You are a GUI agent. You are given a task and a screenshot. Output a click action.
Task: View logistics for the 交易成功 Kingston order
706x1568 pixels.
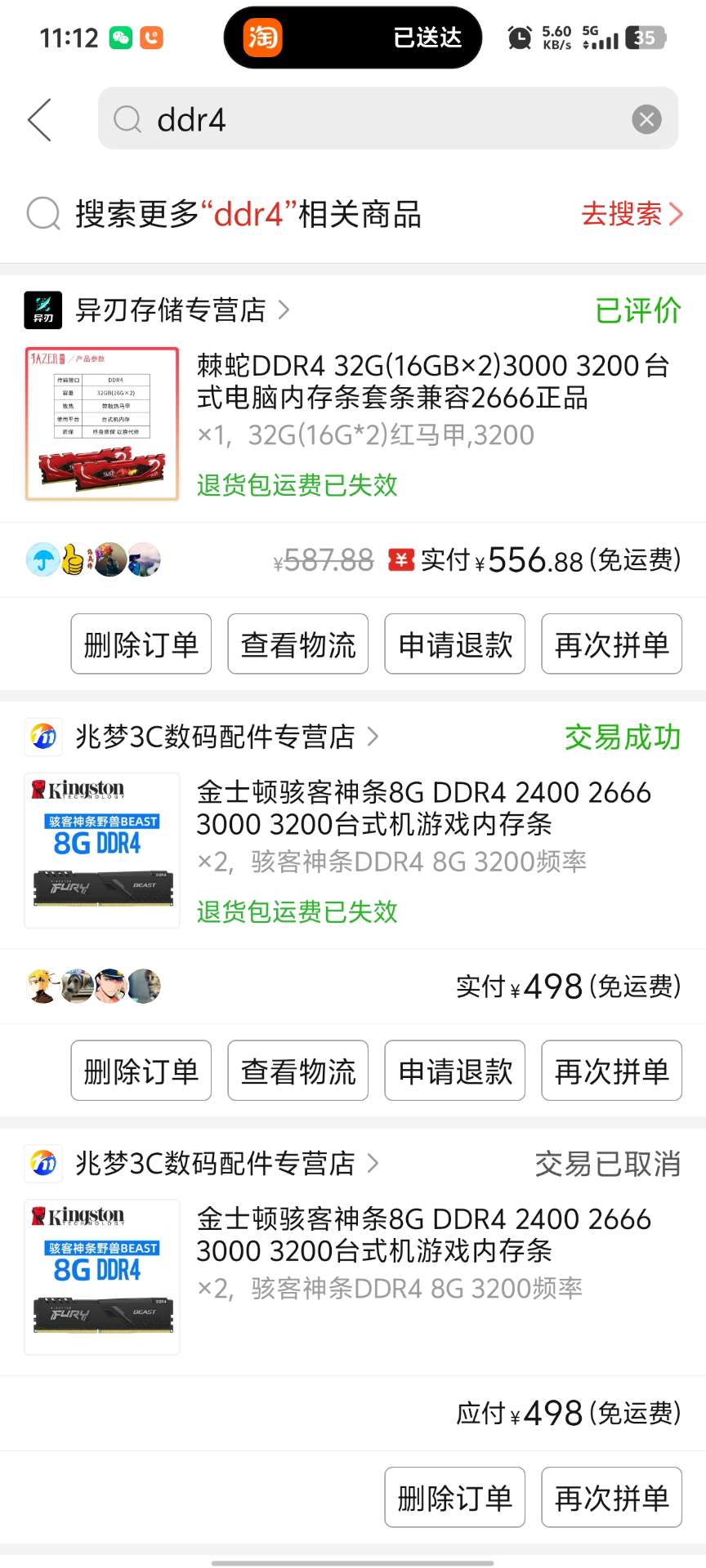(x=297, y=1071)
